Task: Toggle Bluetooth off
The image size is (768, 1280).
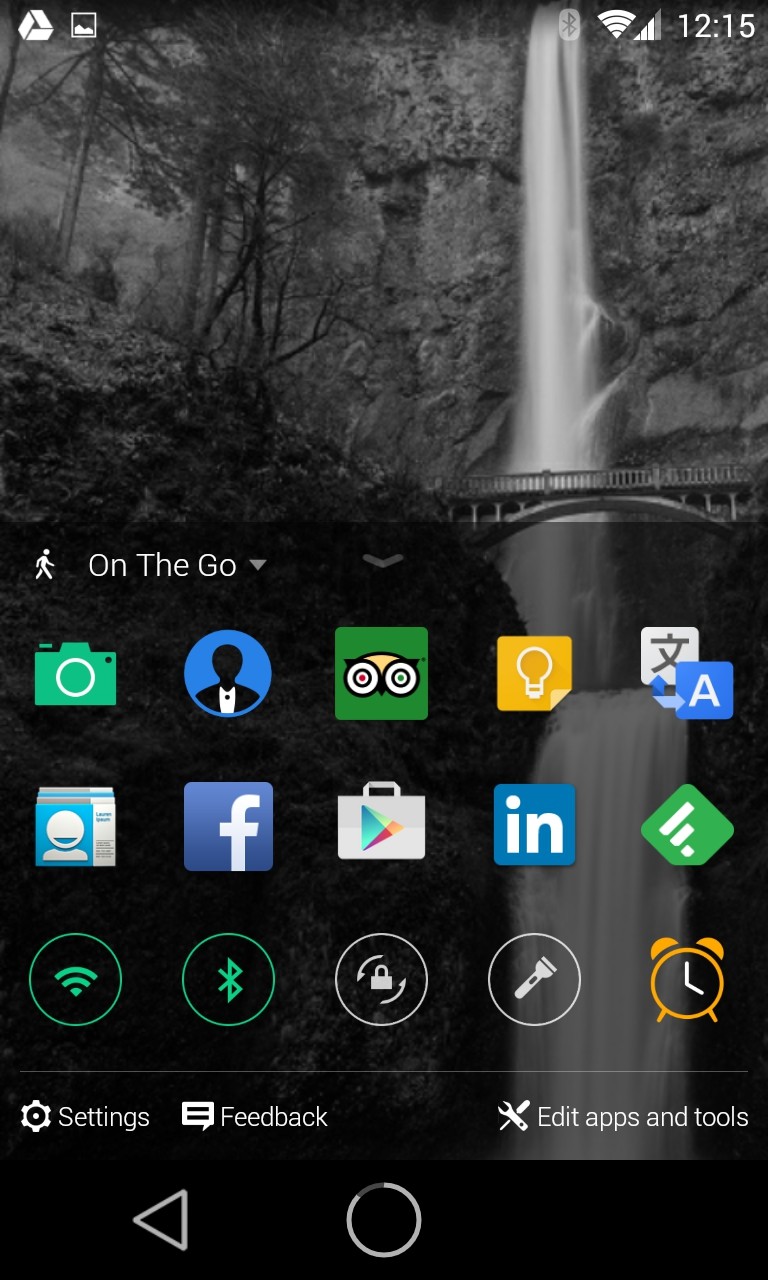Action: pos(228,980)
